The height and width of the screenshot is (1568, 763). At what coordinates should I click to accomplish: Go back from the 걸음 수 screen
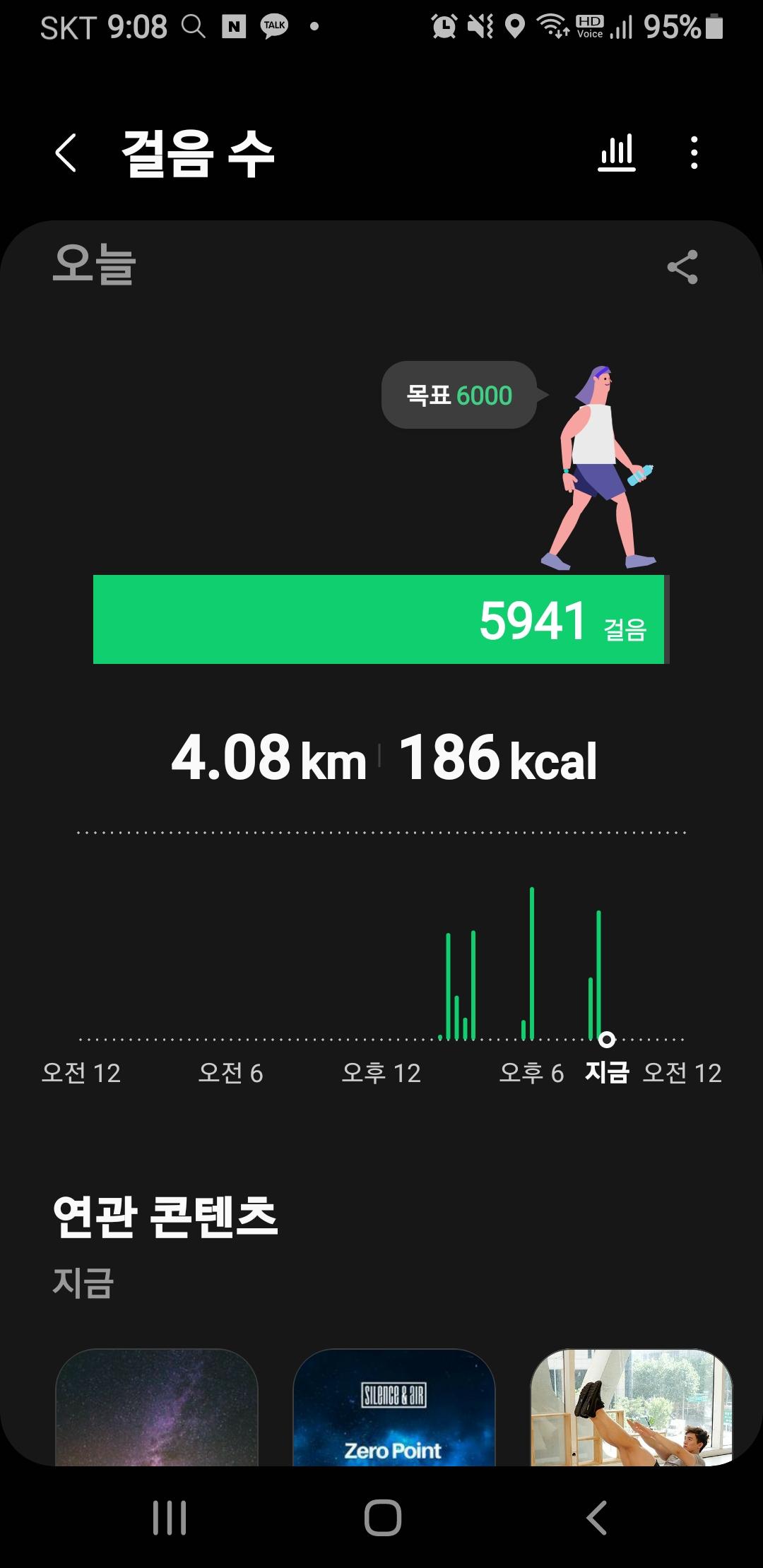point(66,153)
